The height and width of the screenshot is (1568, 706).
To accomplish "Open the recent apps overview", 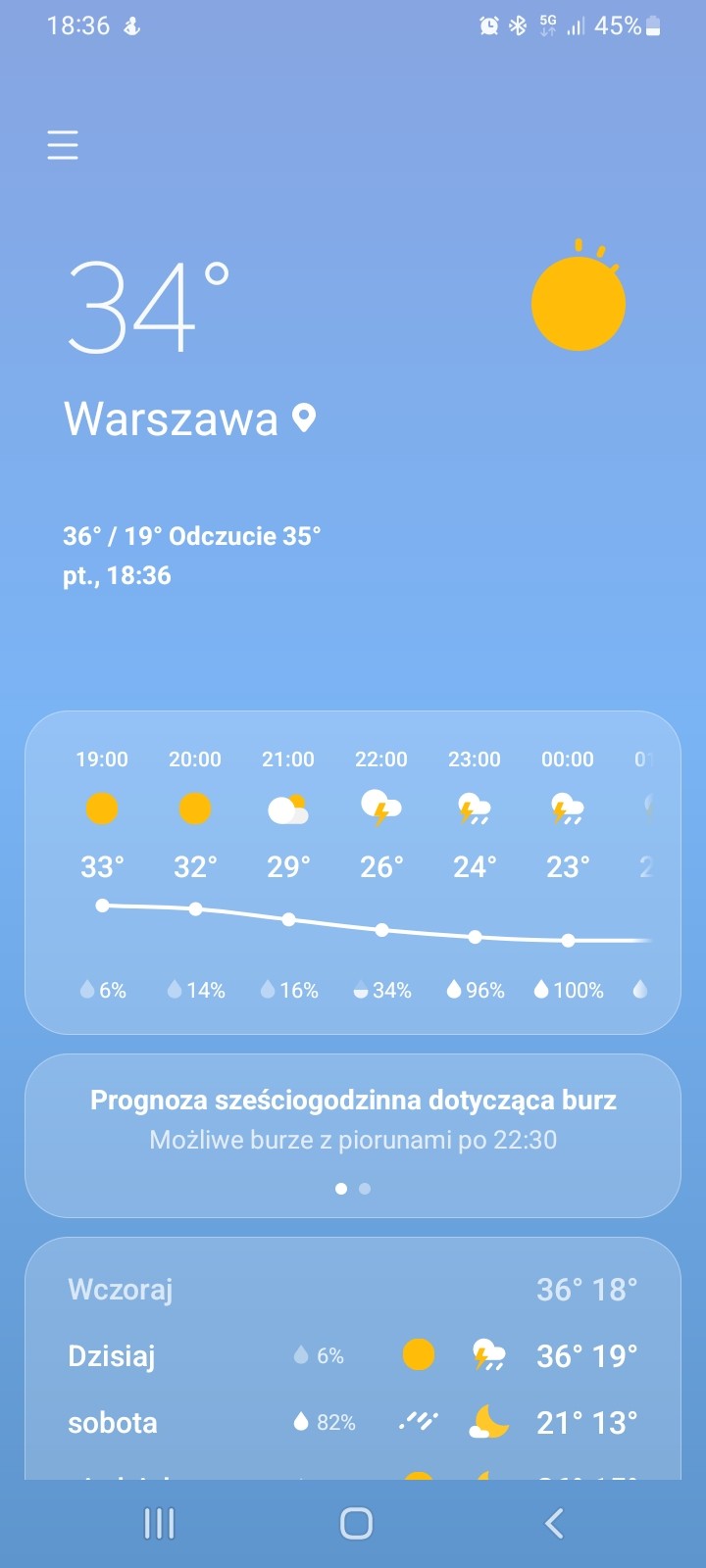I will click(159, 1523).
